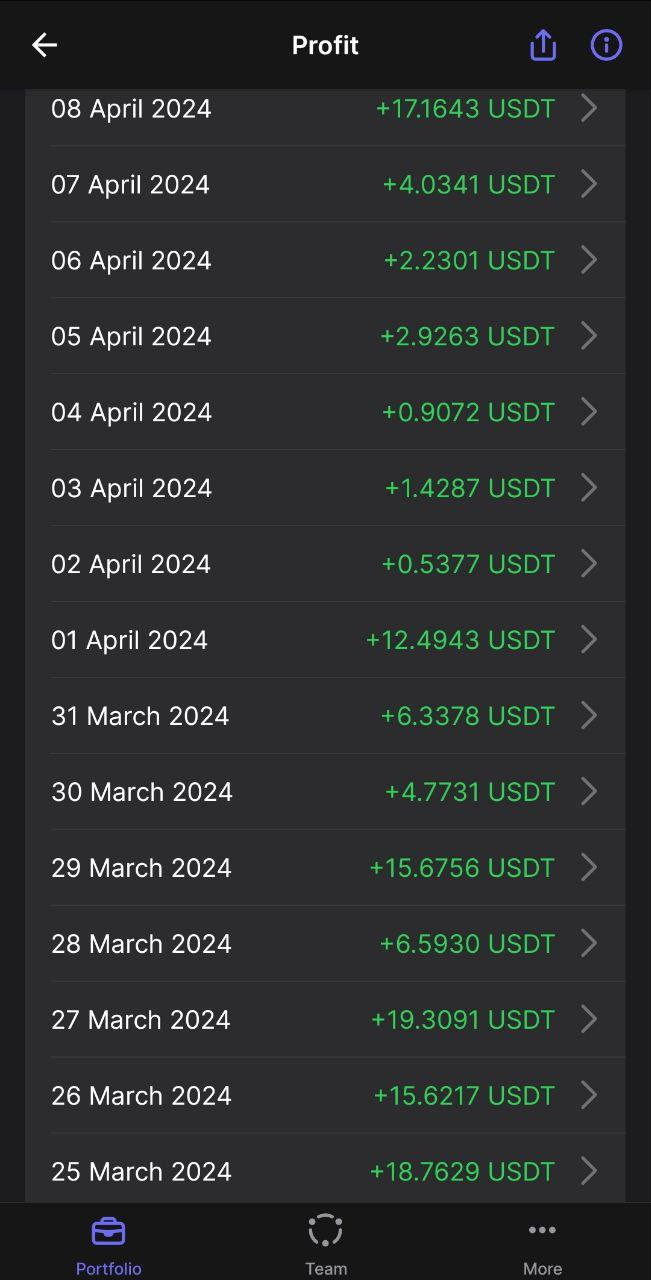Image resolution: width=651 pixels, height=1280 pixels.
Task: Open the 06 April 2024 row
Action: pos(325,260)
